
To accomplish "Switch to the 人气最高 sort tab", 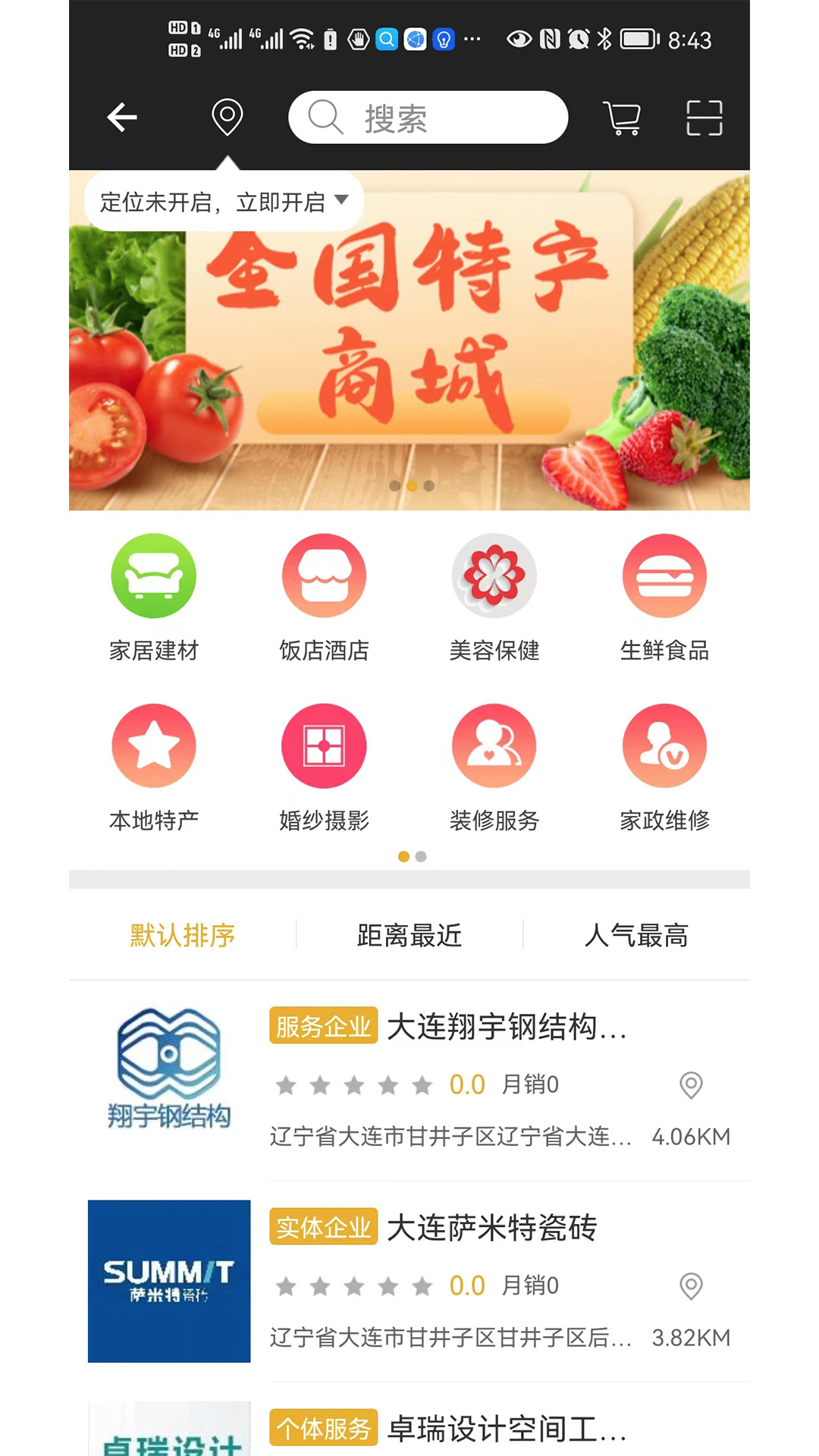I will point(637,935).
